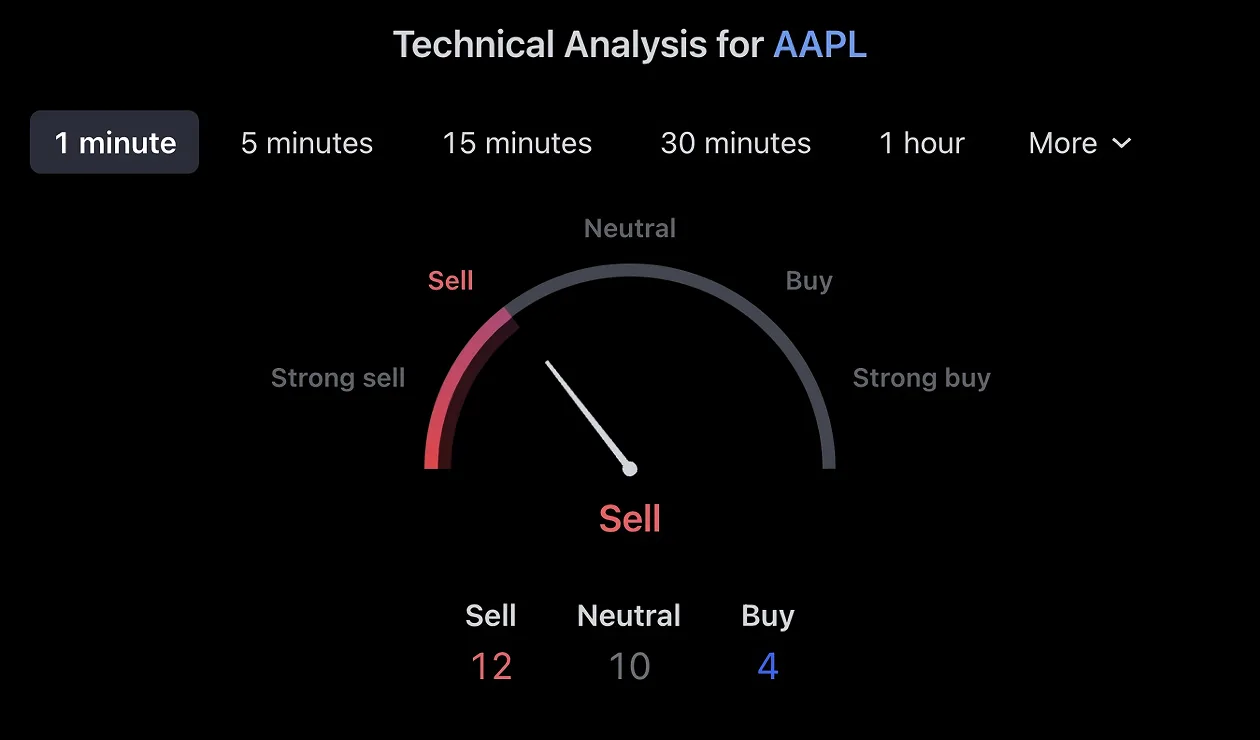The width and height of the screenshot is (1260, 740).
Task: Expand the More timeframes dropdown
Action: point(1080,143)
